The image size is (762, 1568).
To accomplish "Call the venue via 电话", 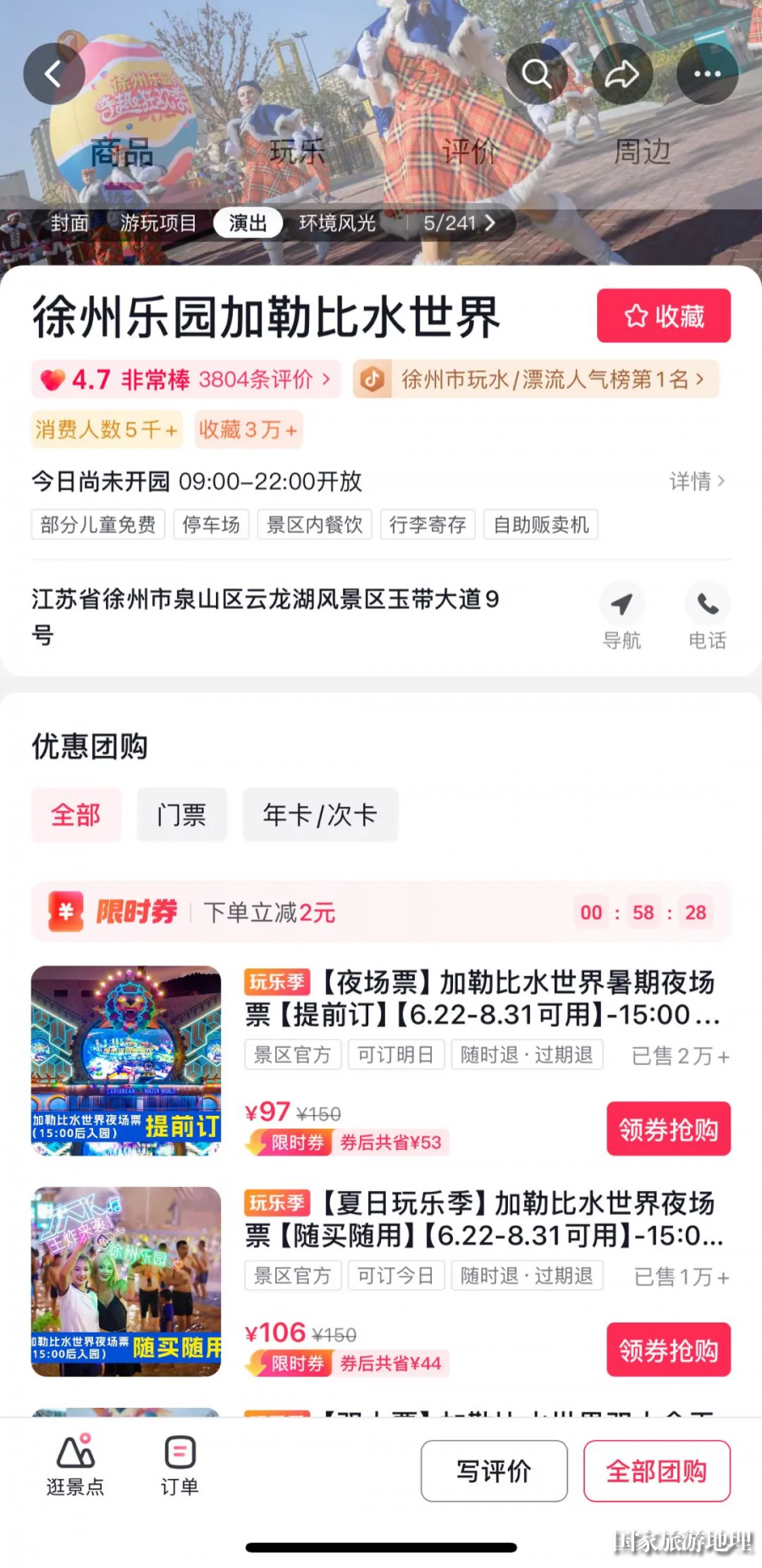I will (707, 616).
